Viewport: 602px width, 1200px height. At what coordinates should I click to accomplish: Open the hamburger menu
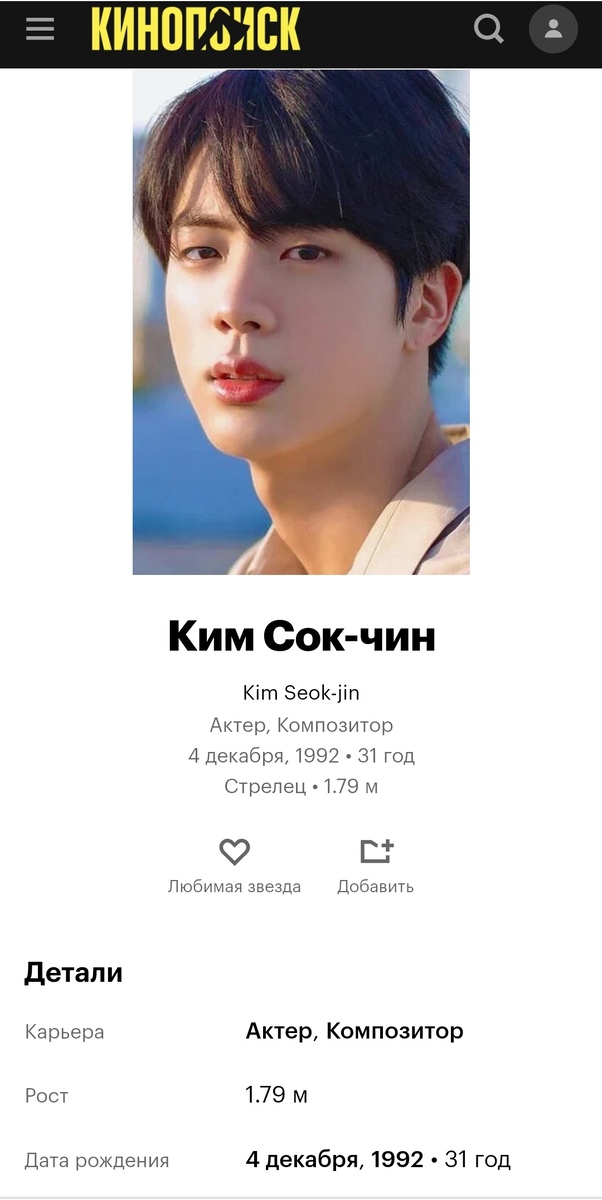(40, 29)
